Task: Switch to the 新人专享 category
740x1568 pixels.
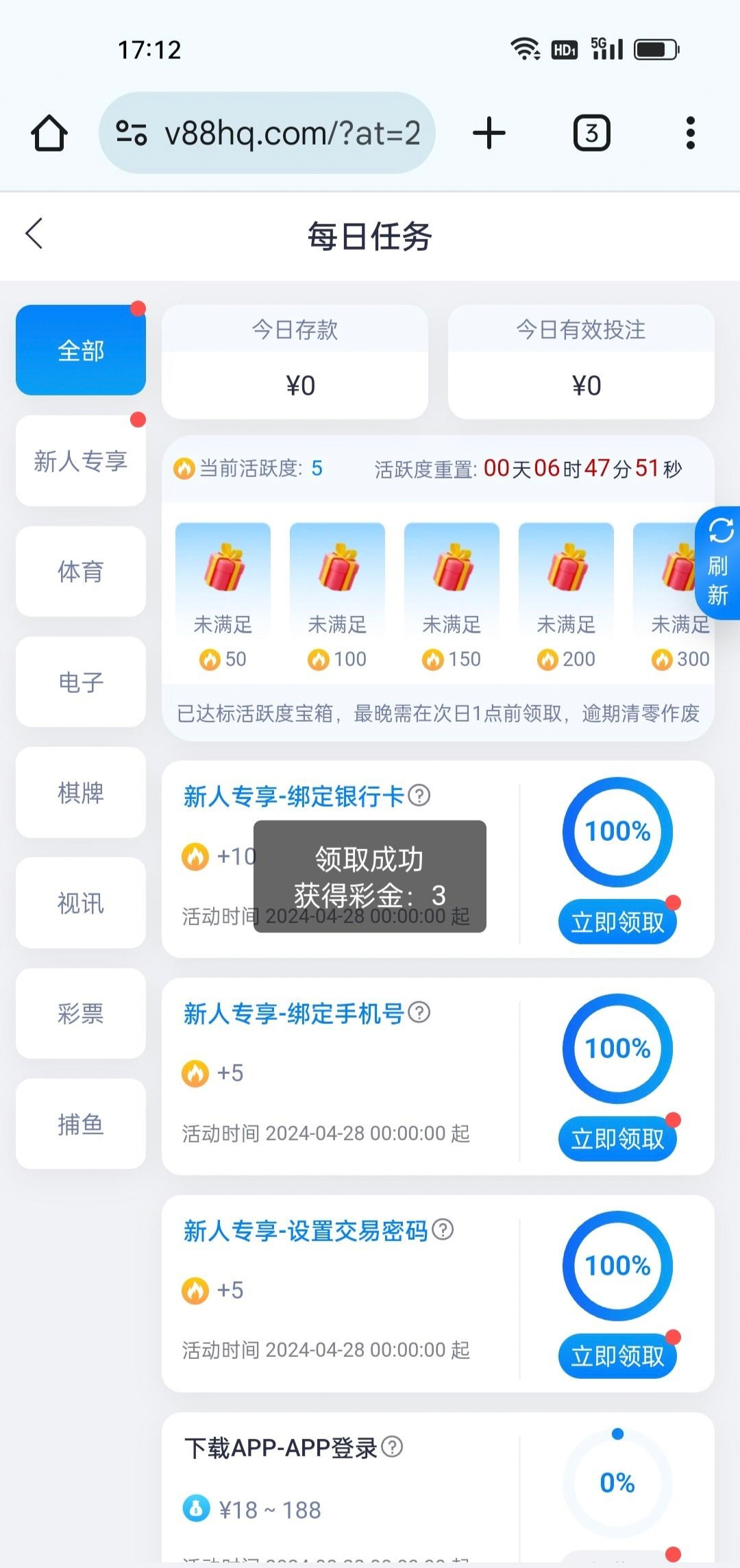Action: (x=81, y=461)
